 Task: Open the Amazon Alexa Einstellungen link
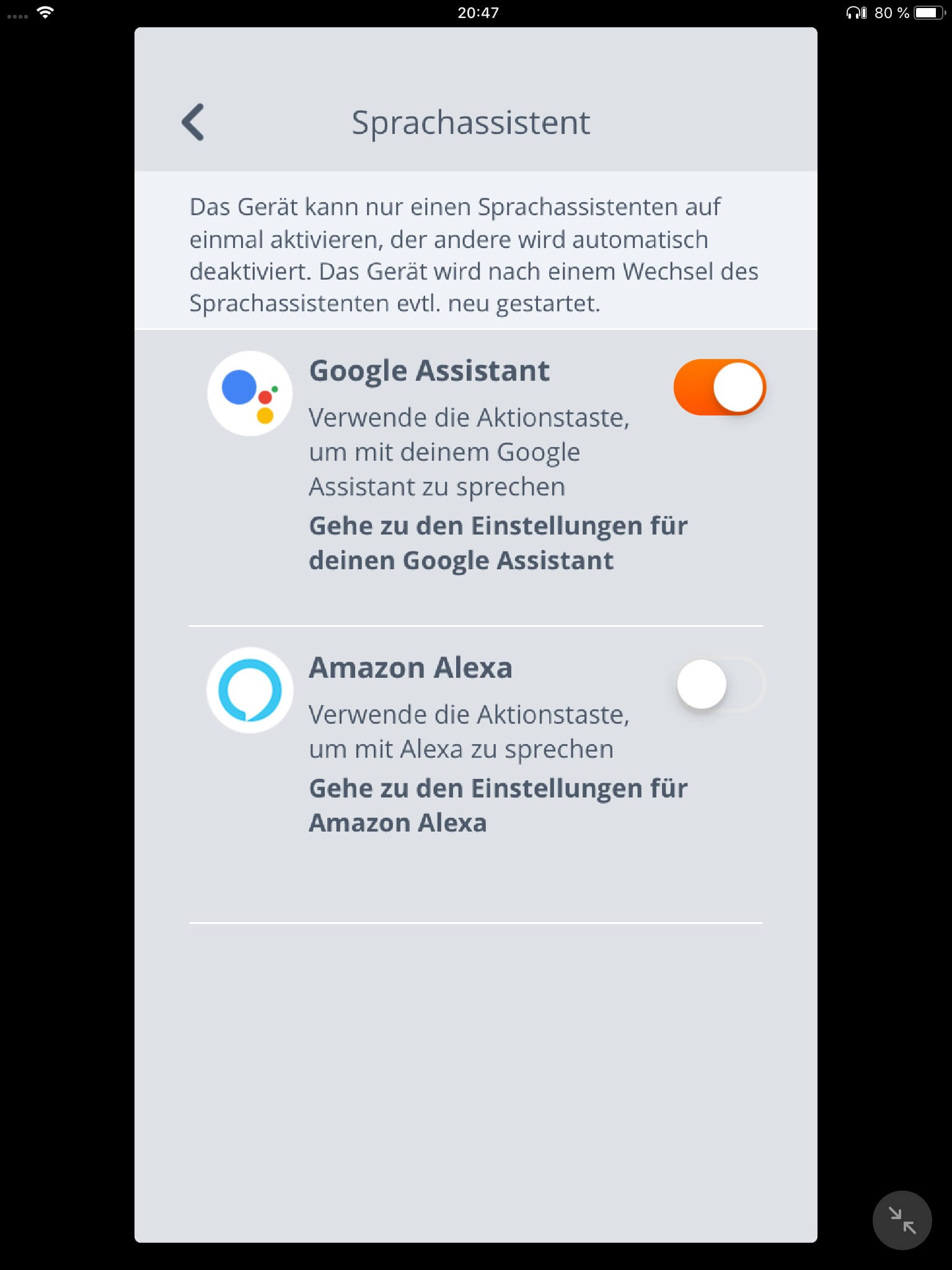[498, 805]
